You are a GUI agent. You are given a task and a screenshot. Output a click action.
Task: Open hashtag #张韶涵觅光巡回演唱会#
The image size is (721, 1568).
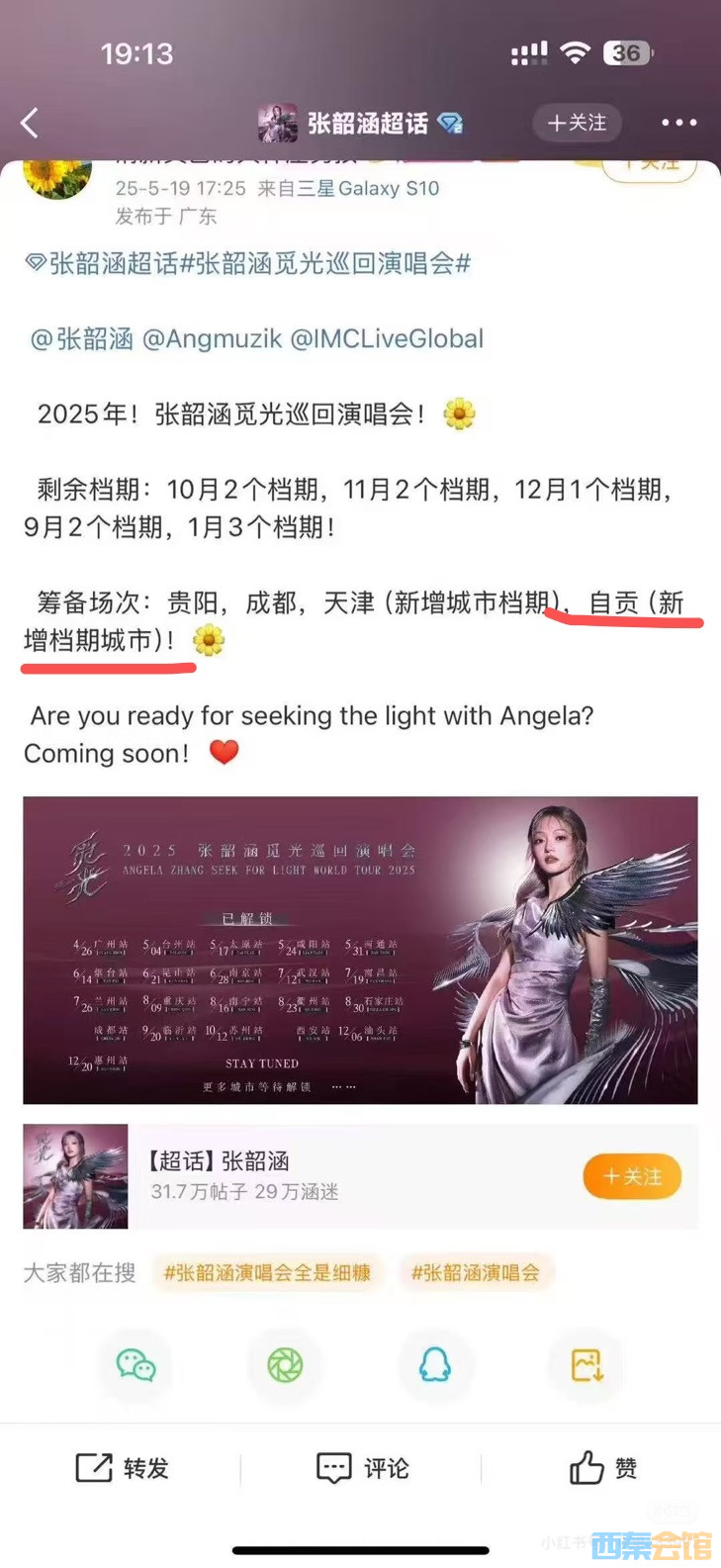[326, 263]
